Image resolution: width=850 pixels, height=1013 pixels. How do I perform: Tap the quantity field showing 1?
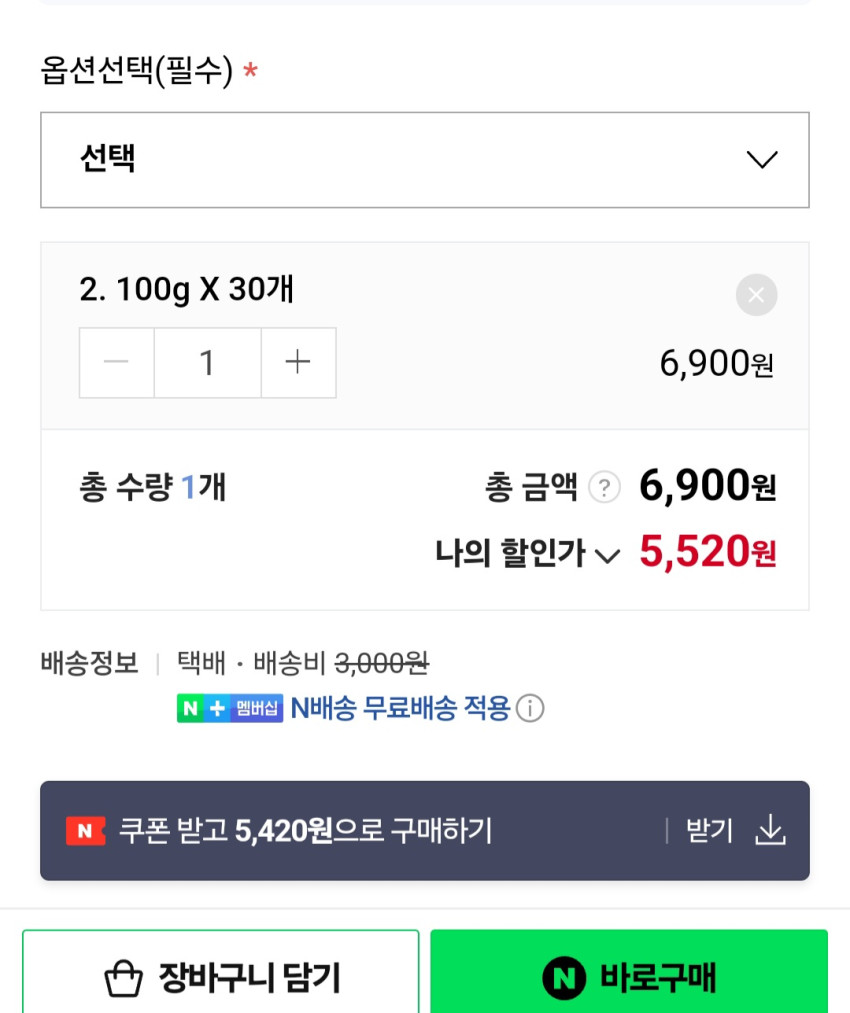(207, 362)
